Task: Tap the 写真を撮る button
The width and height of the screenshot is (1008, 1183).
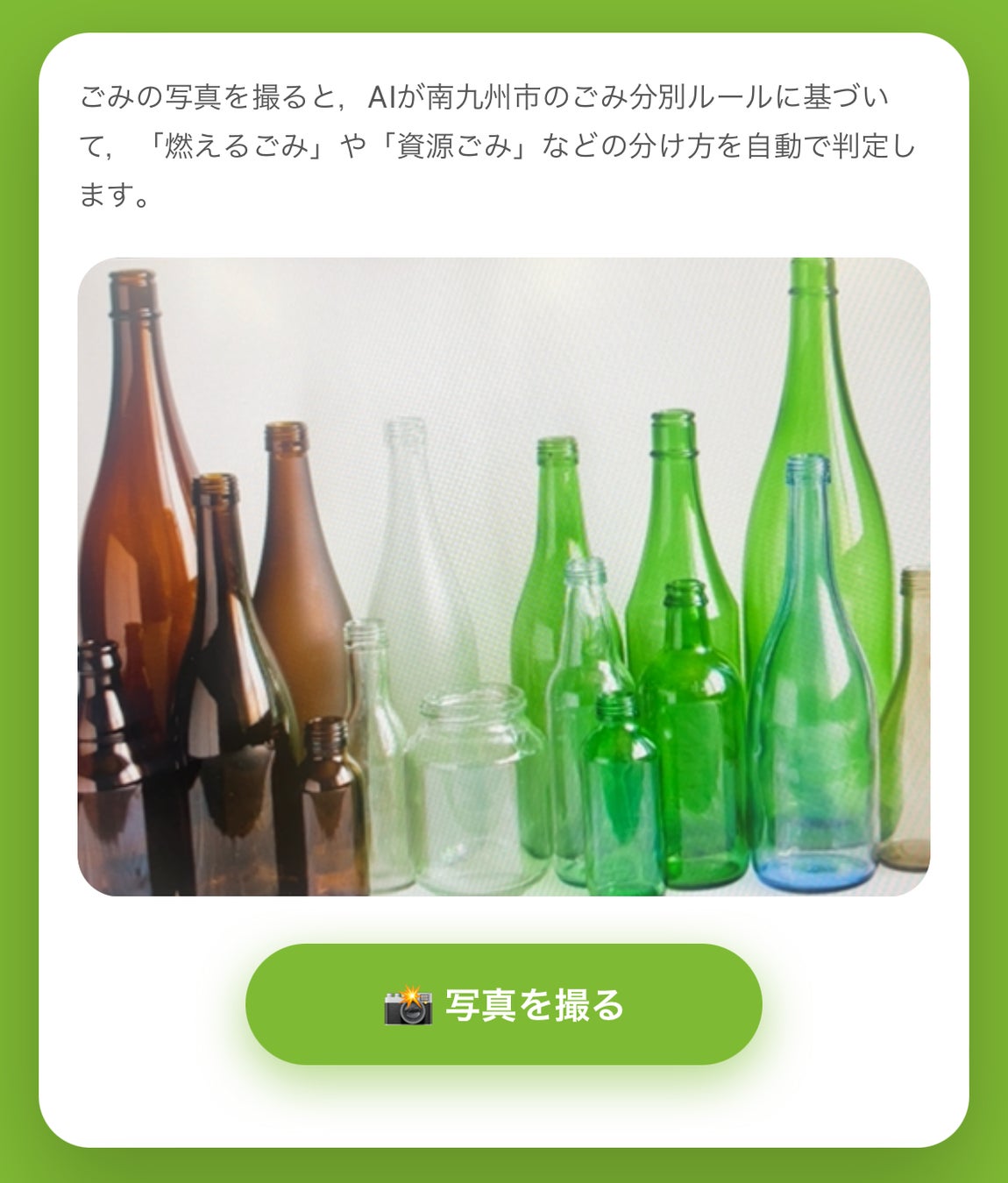Action: (x=504, y=1006)
